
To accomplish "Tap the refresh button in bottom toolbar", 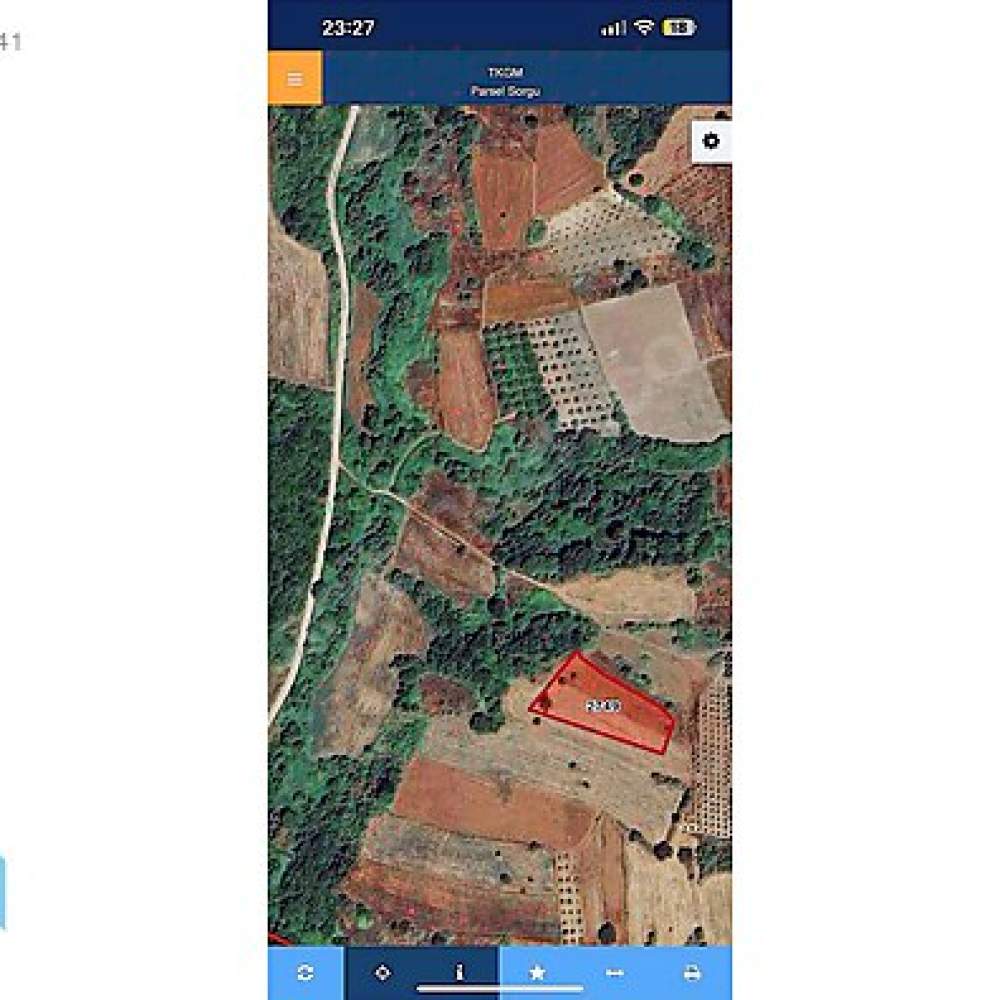I will [x=306, y=972].
